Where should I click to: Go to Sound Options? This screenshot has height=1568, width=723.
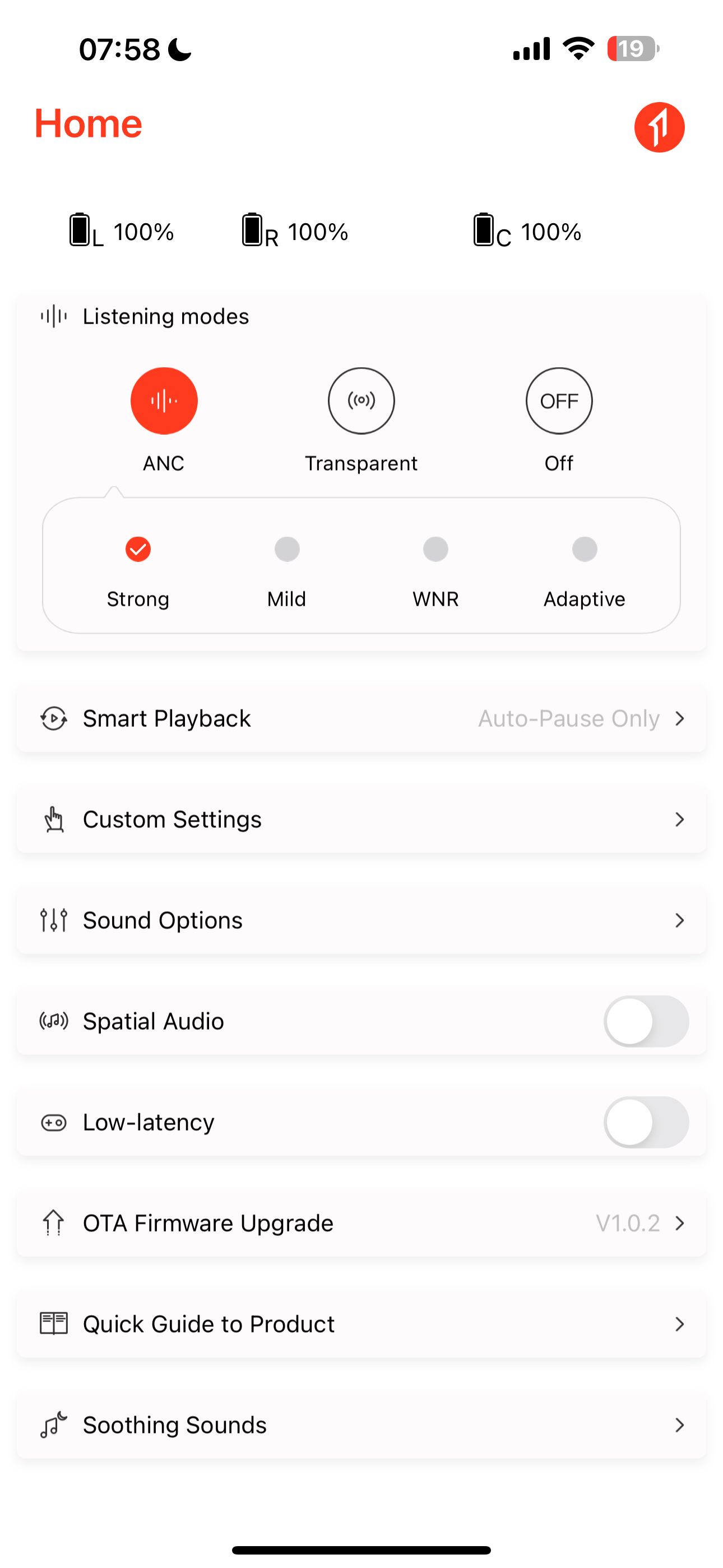coord(361,920)
